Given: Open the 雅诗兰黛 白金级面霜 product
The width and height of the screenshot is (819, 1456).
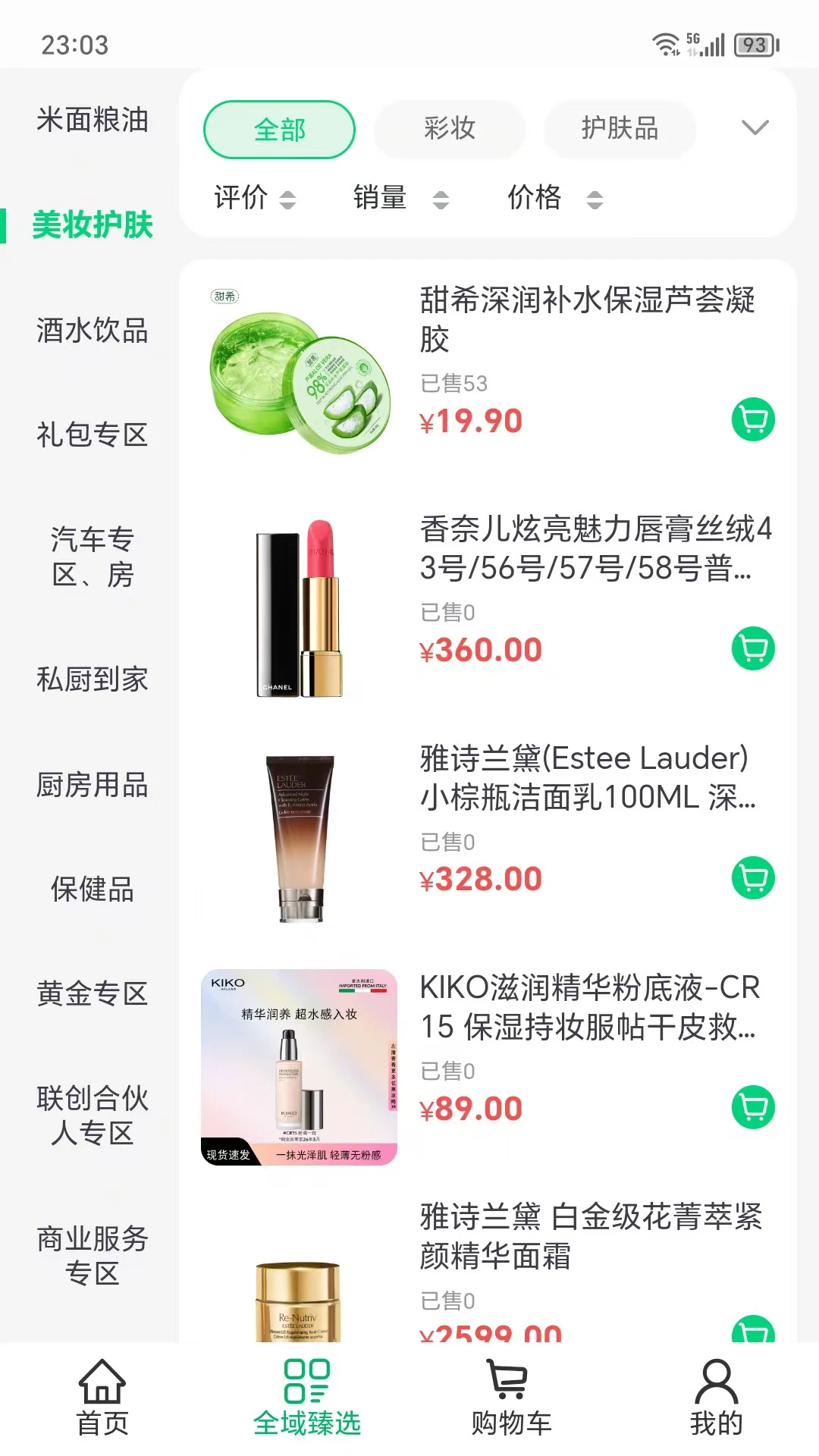Looking at the screenshot, I should (590, 1236).
